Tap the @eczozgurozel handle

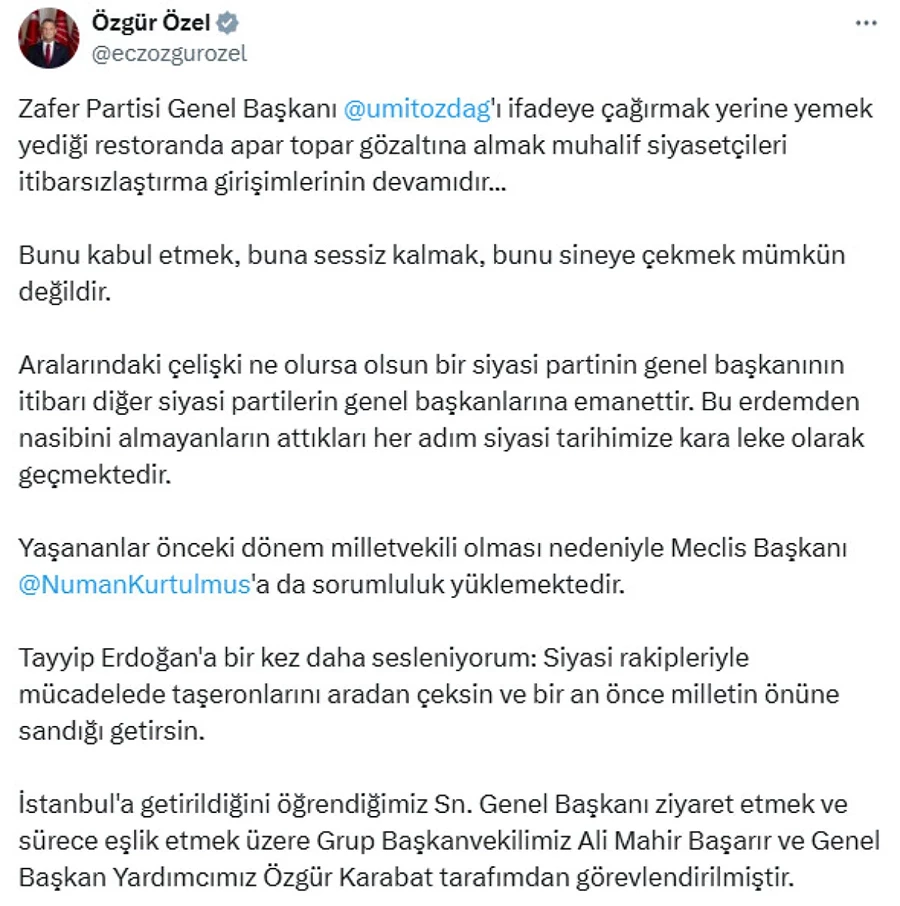(x=169, y=54)
